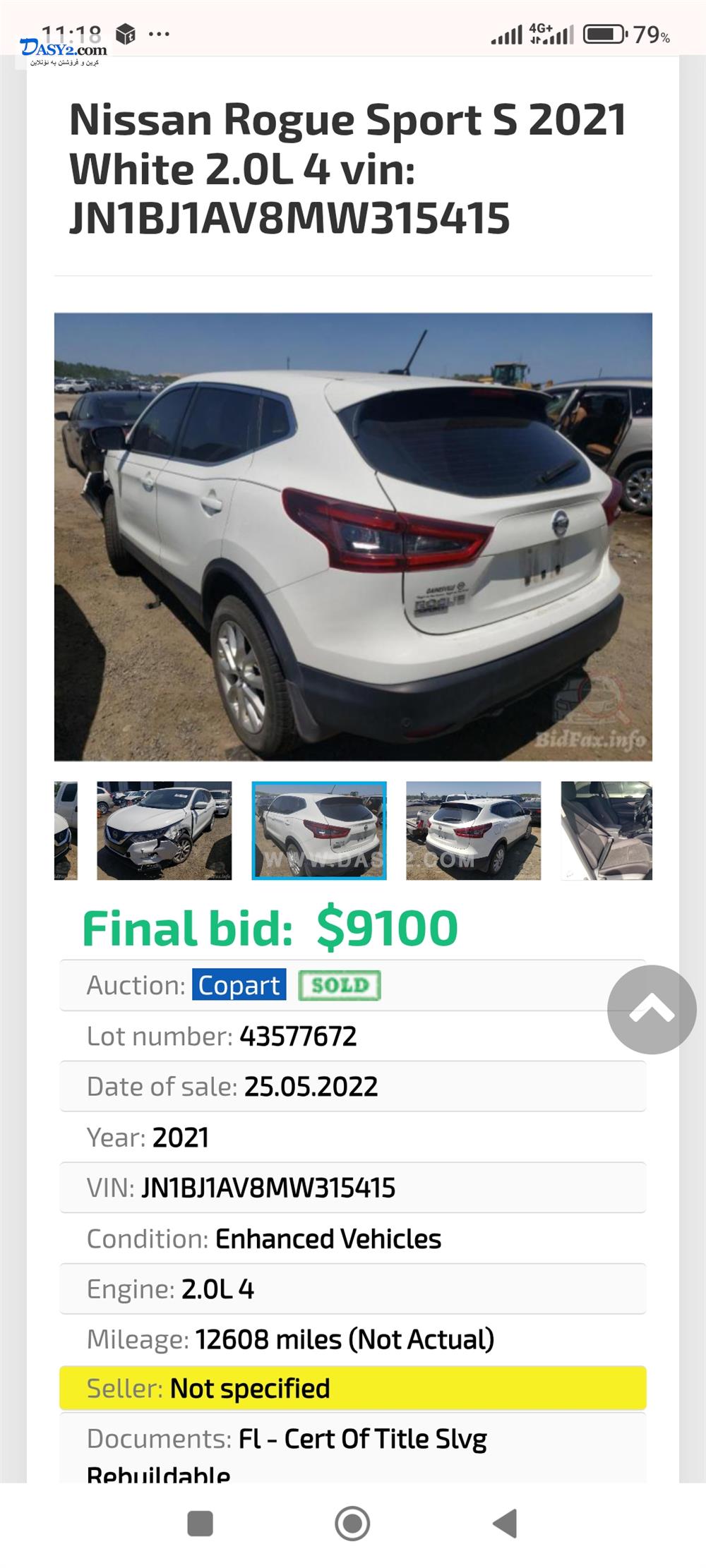Tap the scroll-to-top arrow button
Viewport: 706px width, 1568px height.
click(x=651, y=1009)
